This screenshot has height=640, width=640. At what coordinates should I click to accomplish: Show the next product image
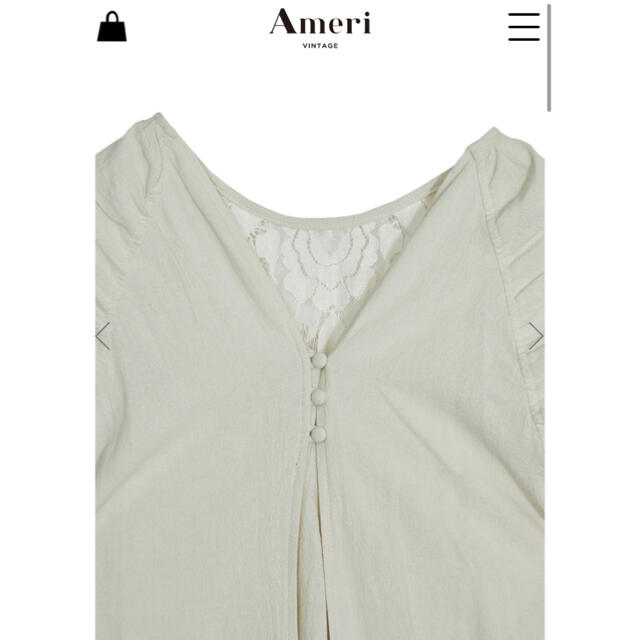pyautogui.click(x=536, y=336)
